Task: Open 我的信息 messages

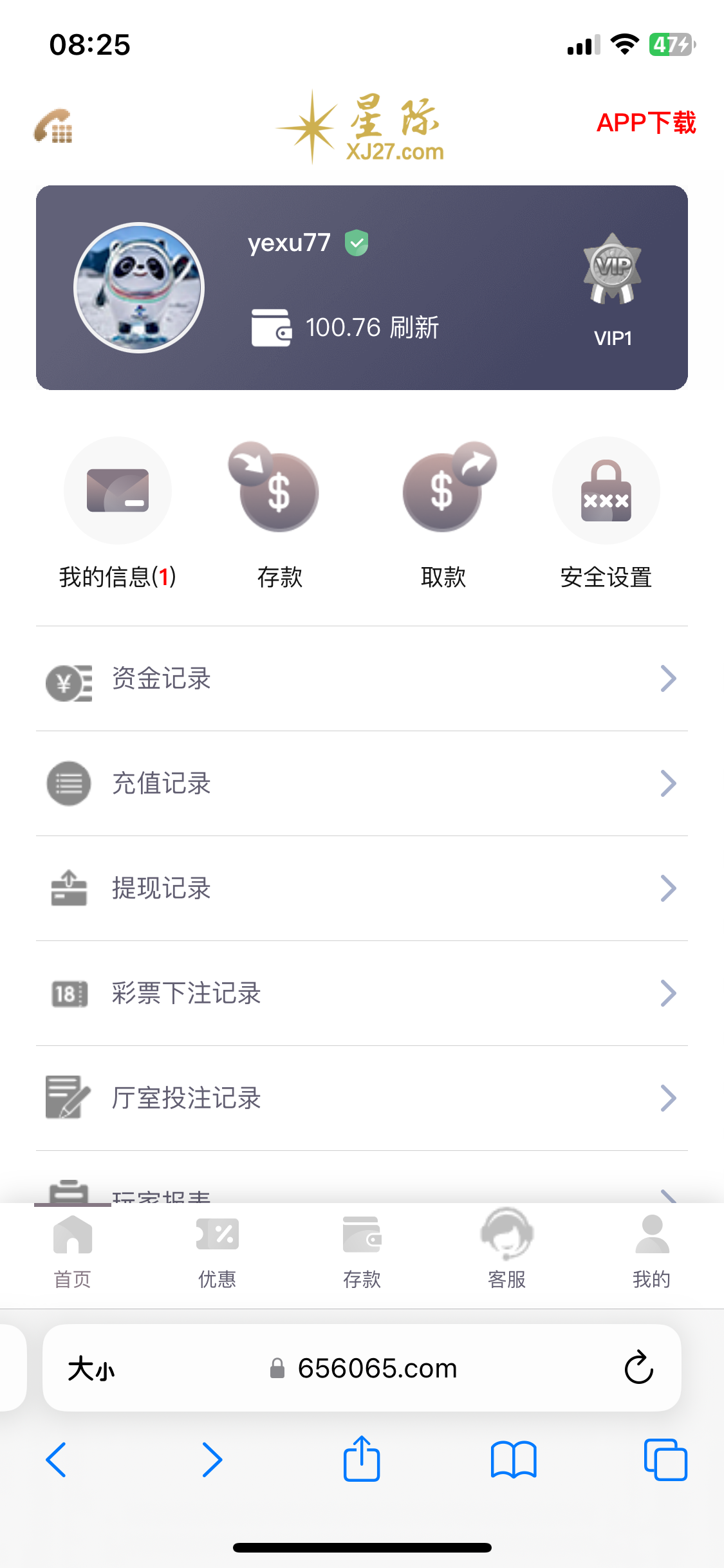Action: 118,513
